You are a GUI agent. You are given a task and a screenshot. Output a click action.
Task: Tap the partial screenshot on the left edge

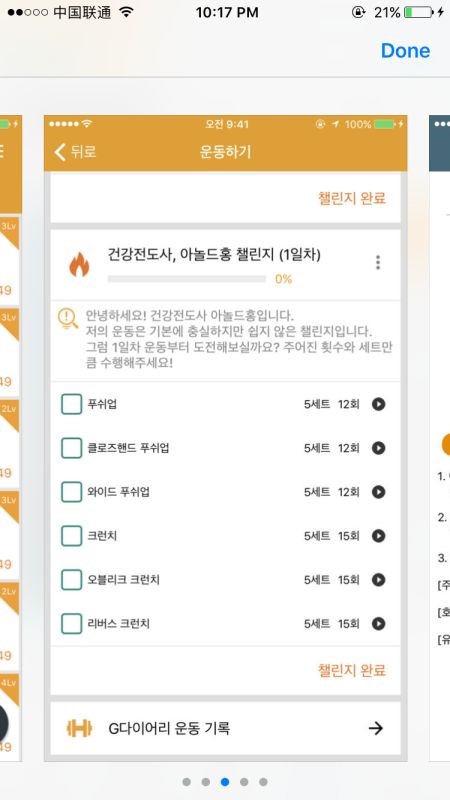(x=11, y=438)
